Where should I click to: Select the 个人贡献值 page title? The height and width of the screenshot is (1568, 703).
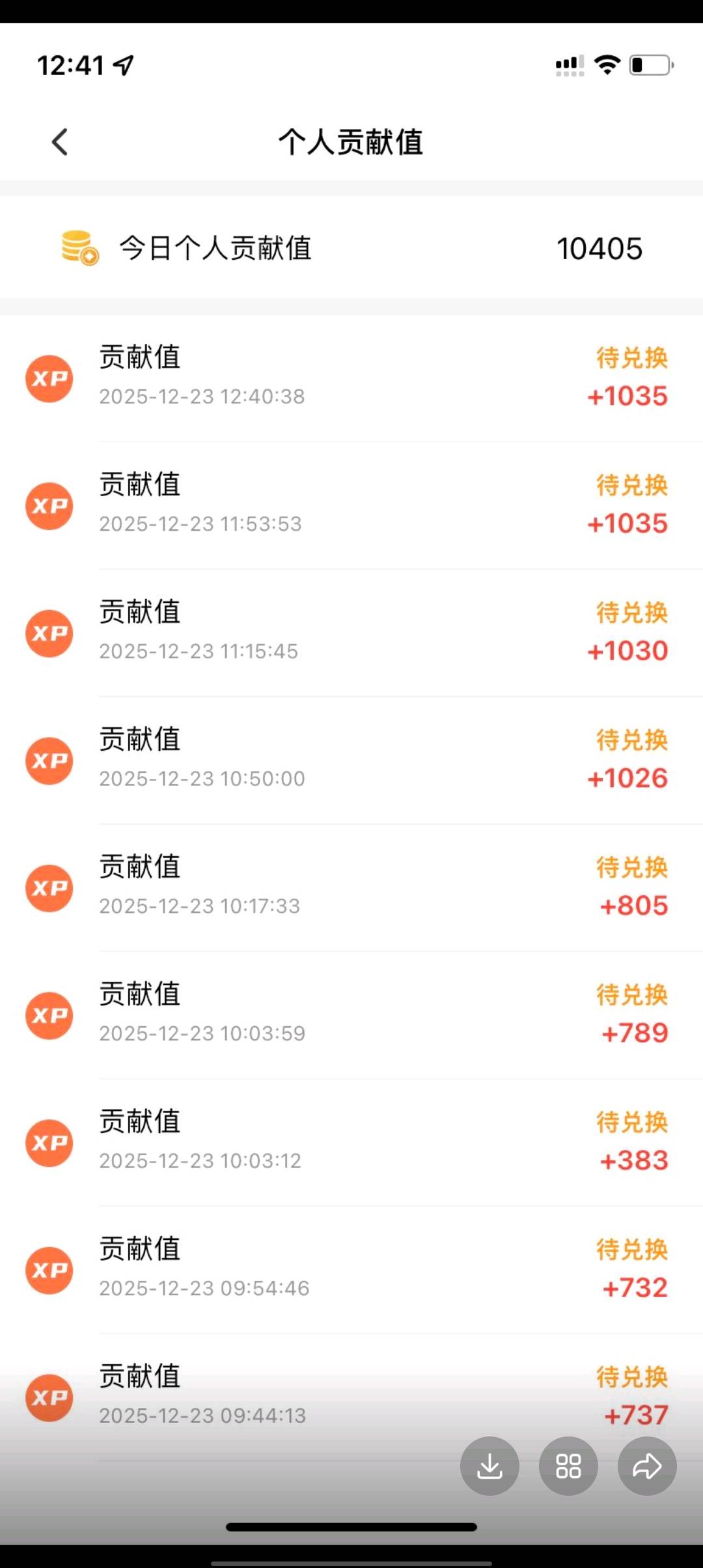coord(351,143)
